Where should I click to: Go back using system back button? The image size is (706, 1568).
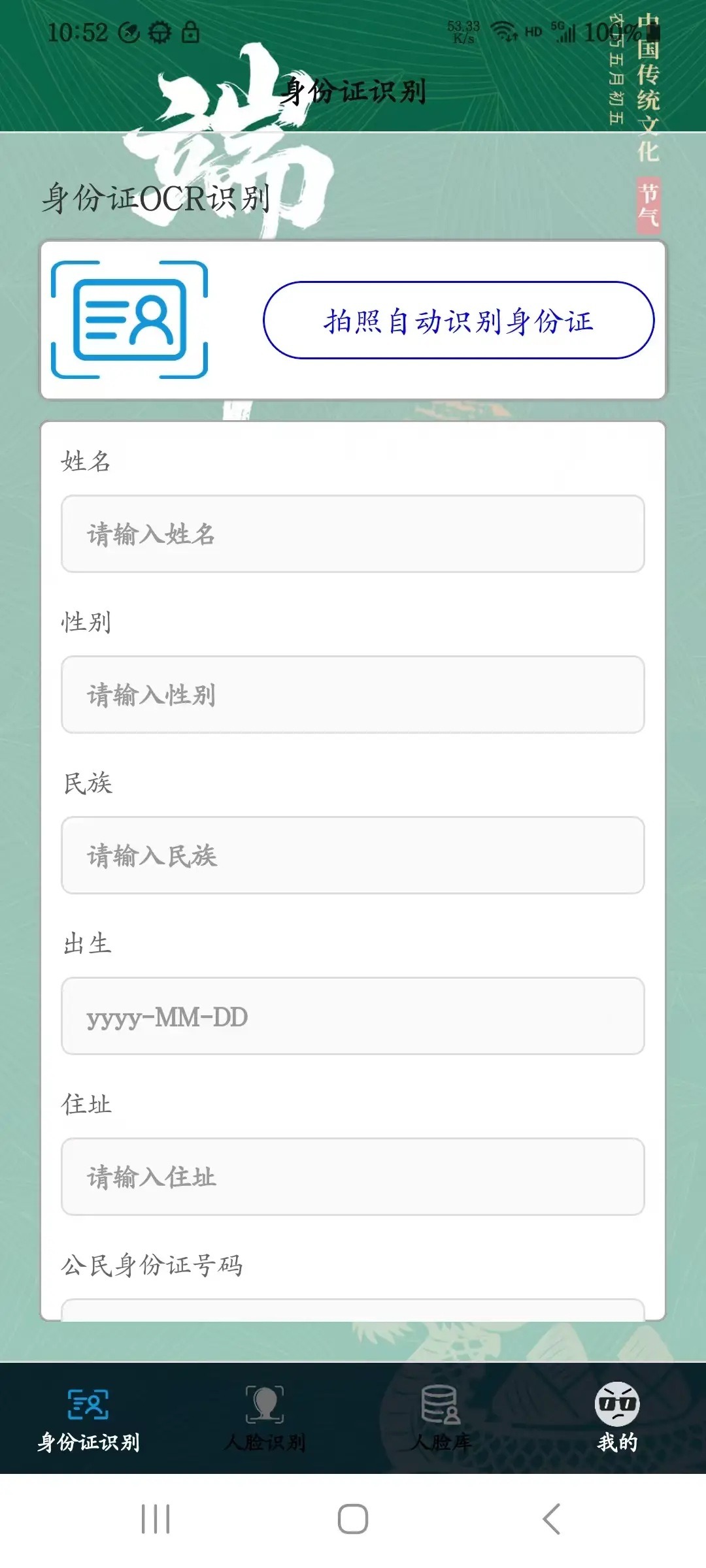551,1519
